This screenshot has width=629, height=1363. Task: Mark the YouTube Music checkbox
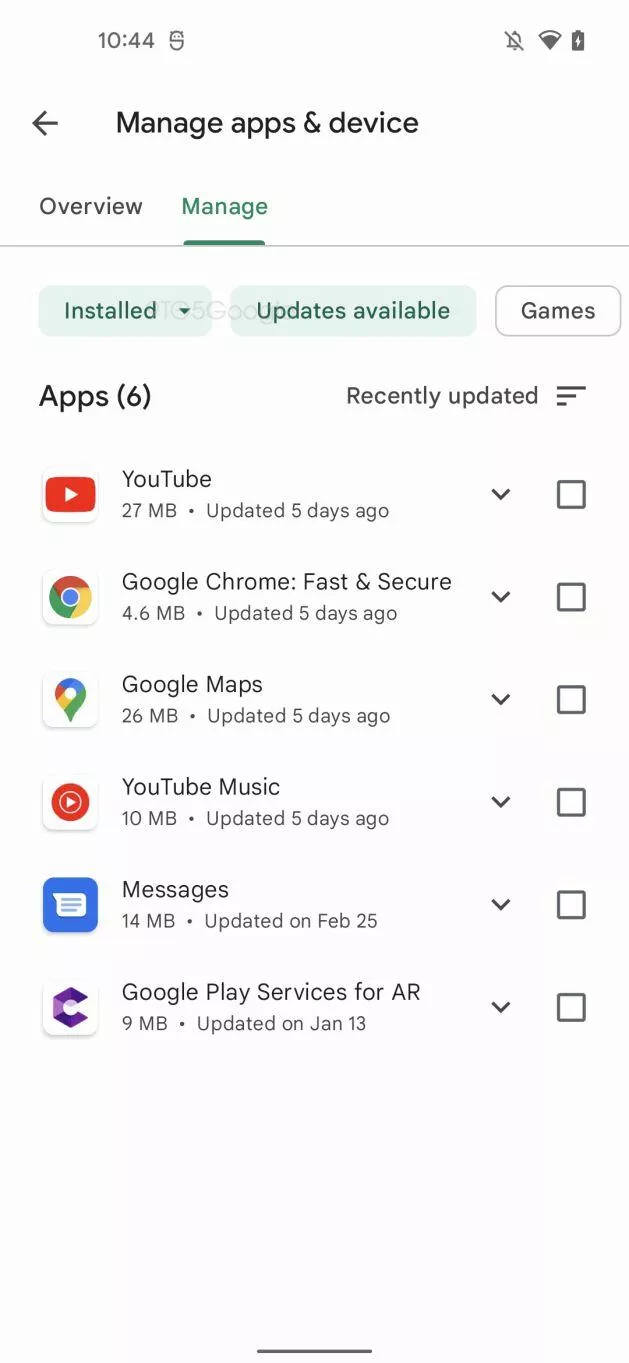coord(571,802)
